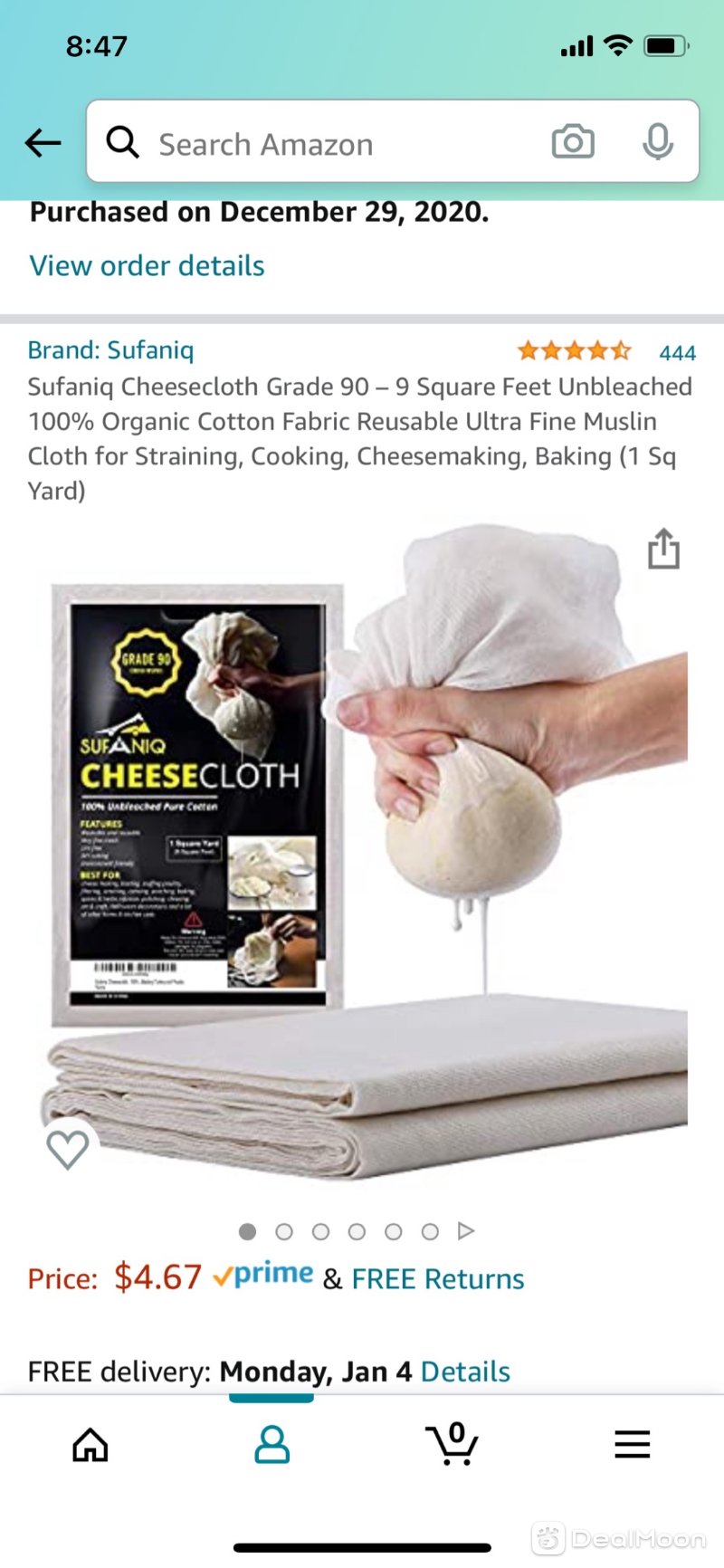This screenshot has height=1568, width=724.
Task: Open camera search in search bar
Action: (573, 142)
